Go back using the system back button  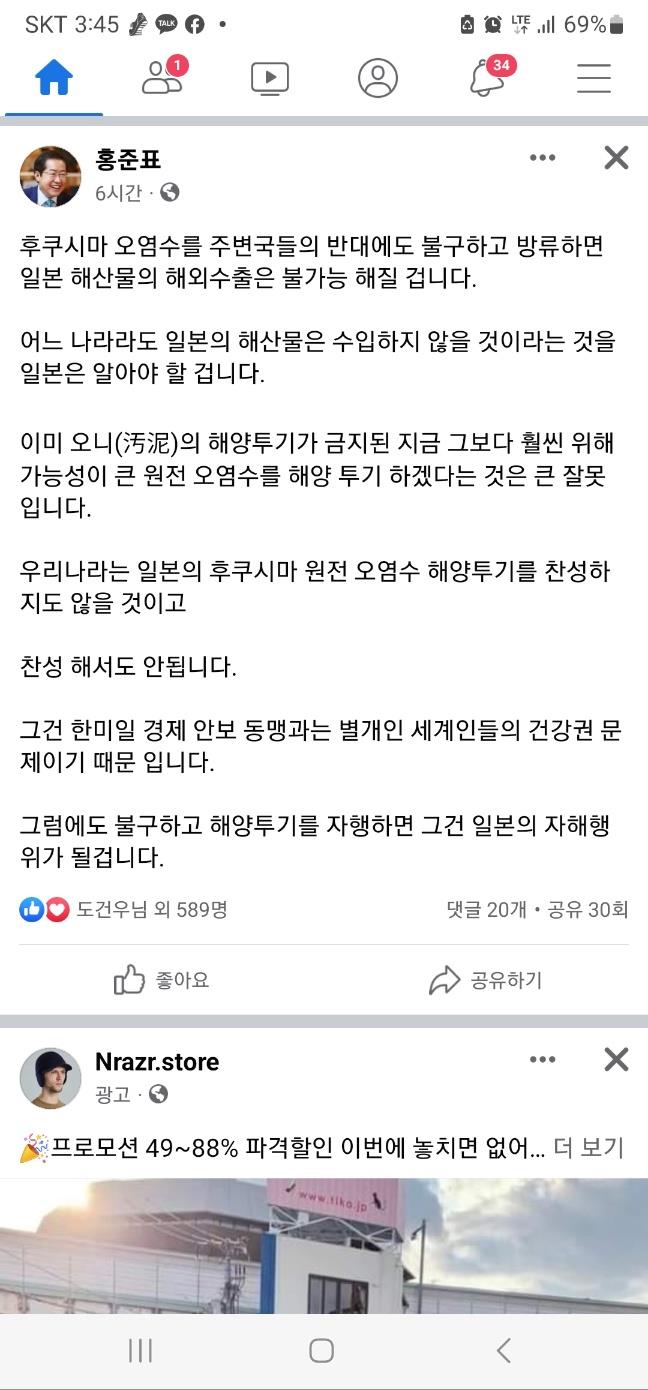coord(503,1351)
